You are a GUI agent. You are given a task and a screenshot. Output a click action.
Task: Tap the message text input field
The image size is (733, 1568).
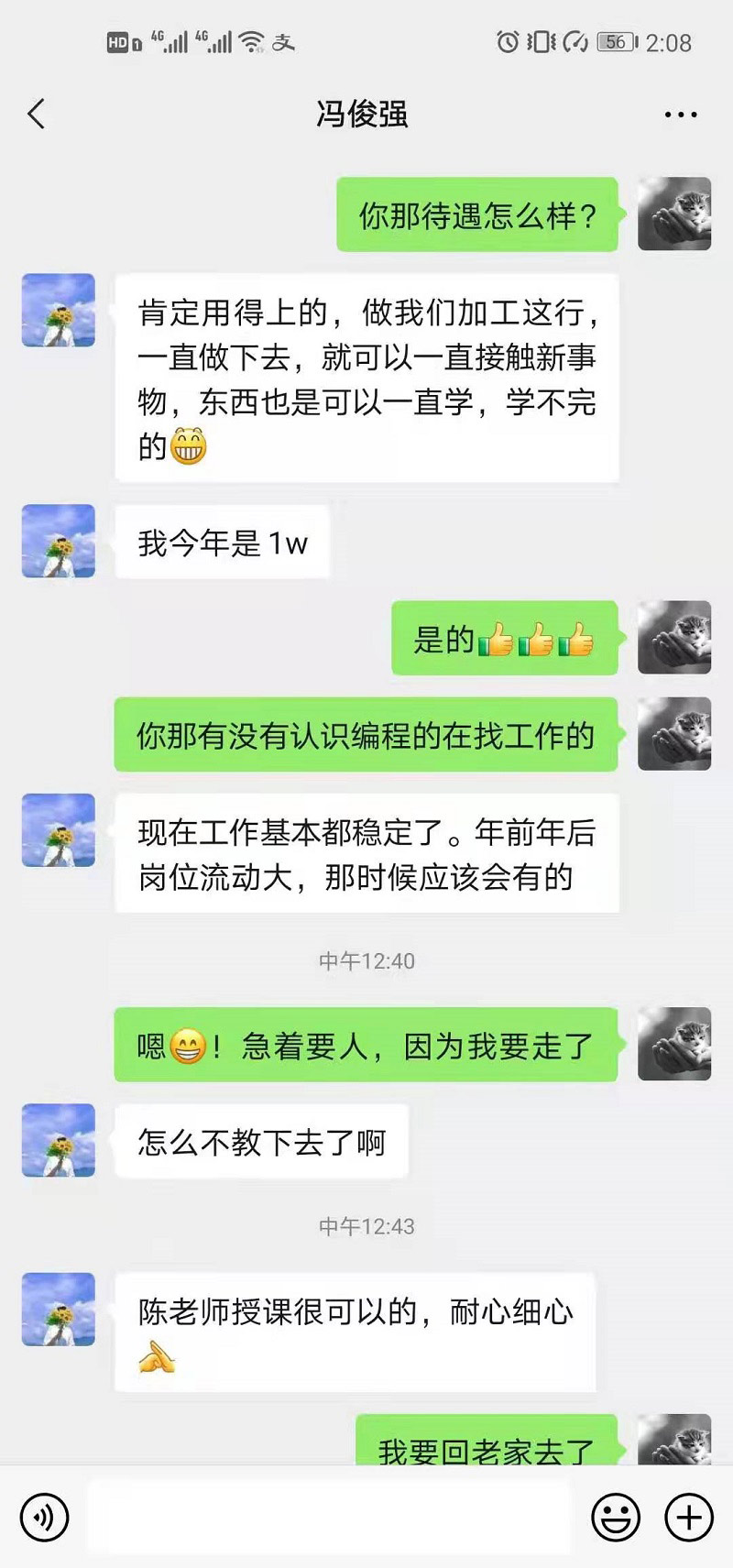coord(330,1517)
